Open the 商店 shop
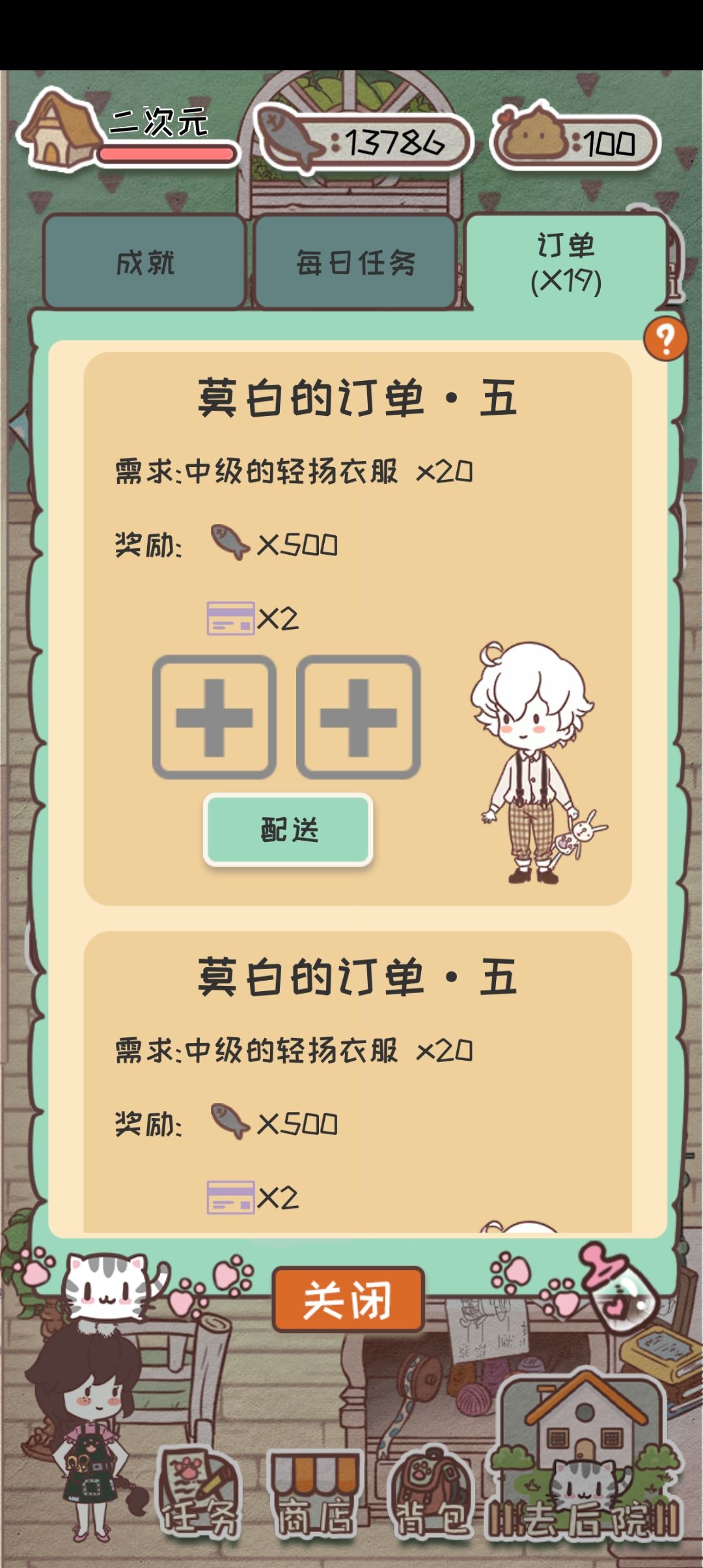 click(x=316, y=1495)
